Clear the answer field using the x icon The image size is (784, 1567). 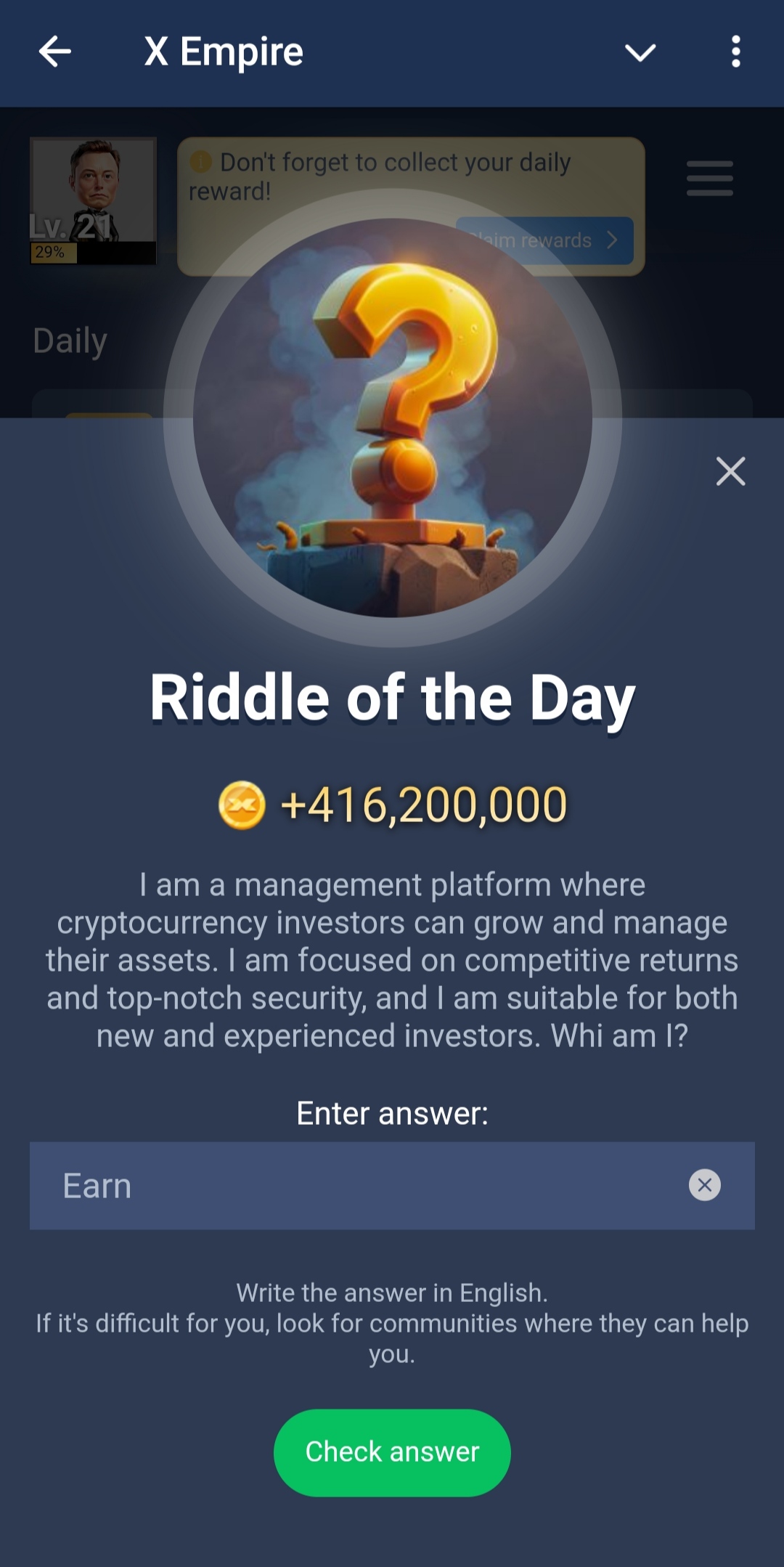[703, 1186]
